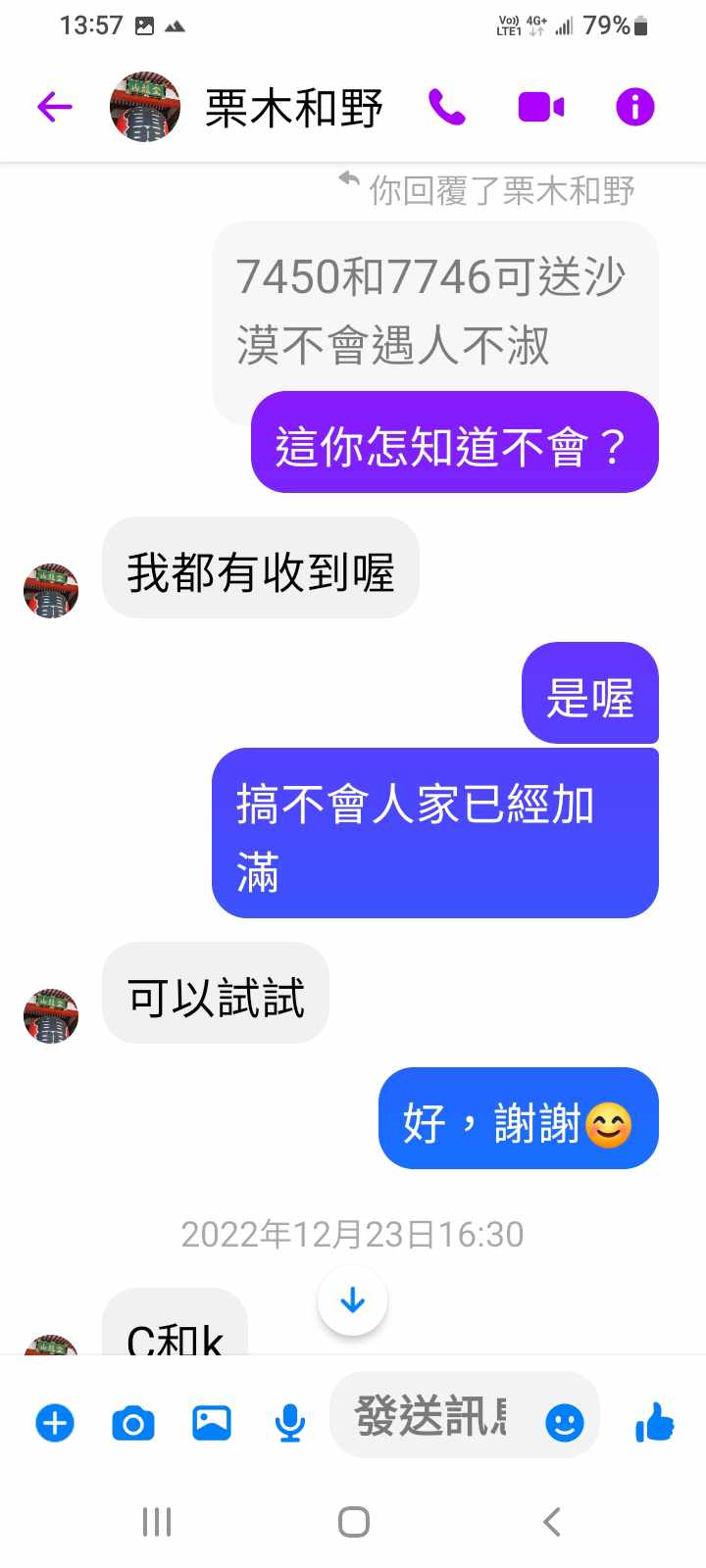Open the plus menu for more attachments
This screenshot has width=706, height=1568.
click(x=55, y=1422)
